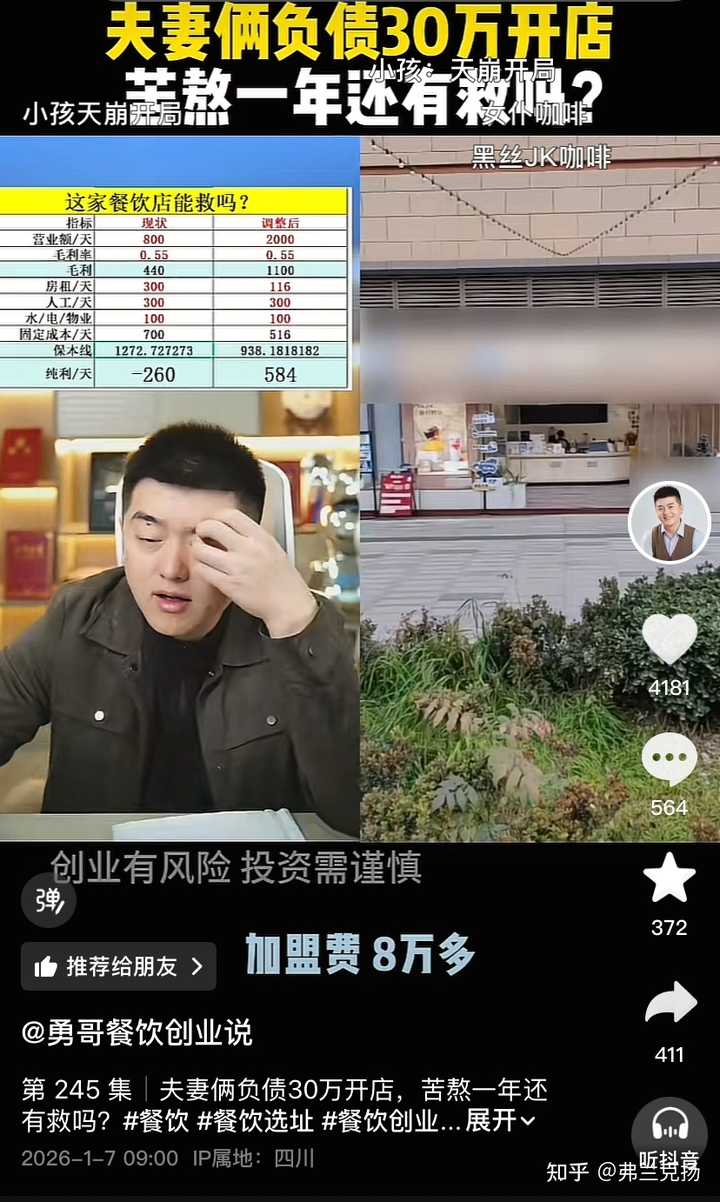Open the #餐饮选址 hashtag
Image resolution: width=720 pixels, height=1202 pixels.
[255, 1121]
